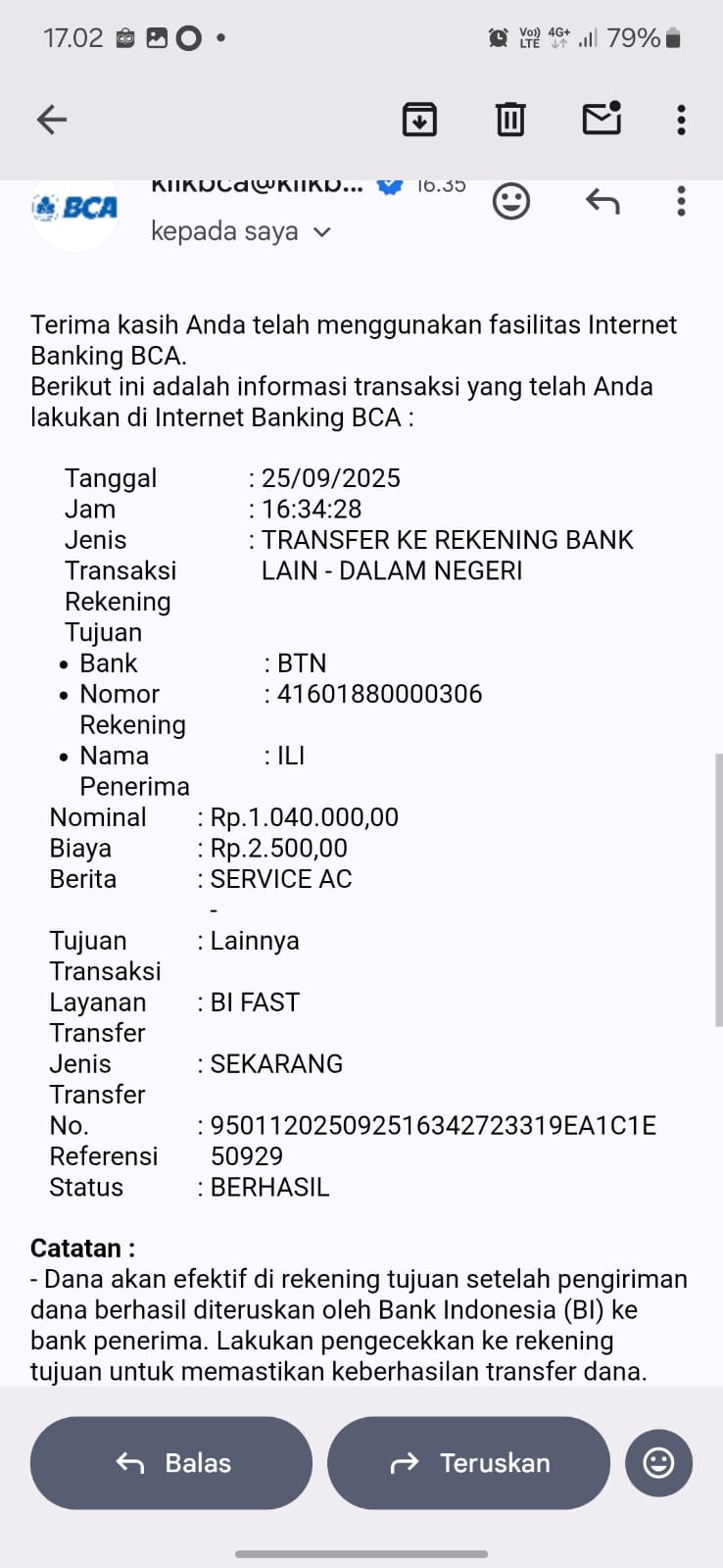Go back to the inbox
The width and height of the screenshot is (723, 1568).
52,120
